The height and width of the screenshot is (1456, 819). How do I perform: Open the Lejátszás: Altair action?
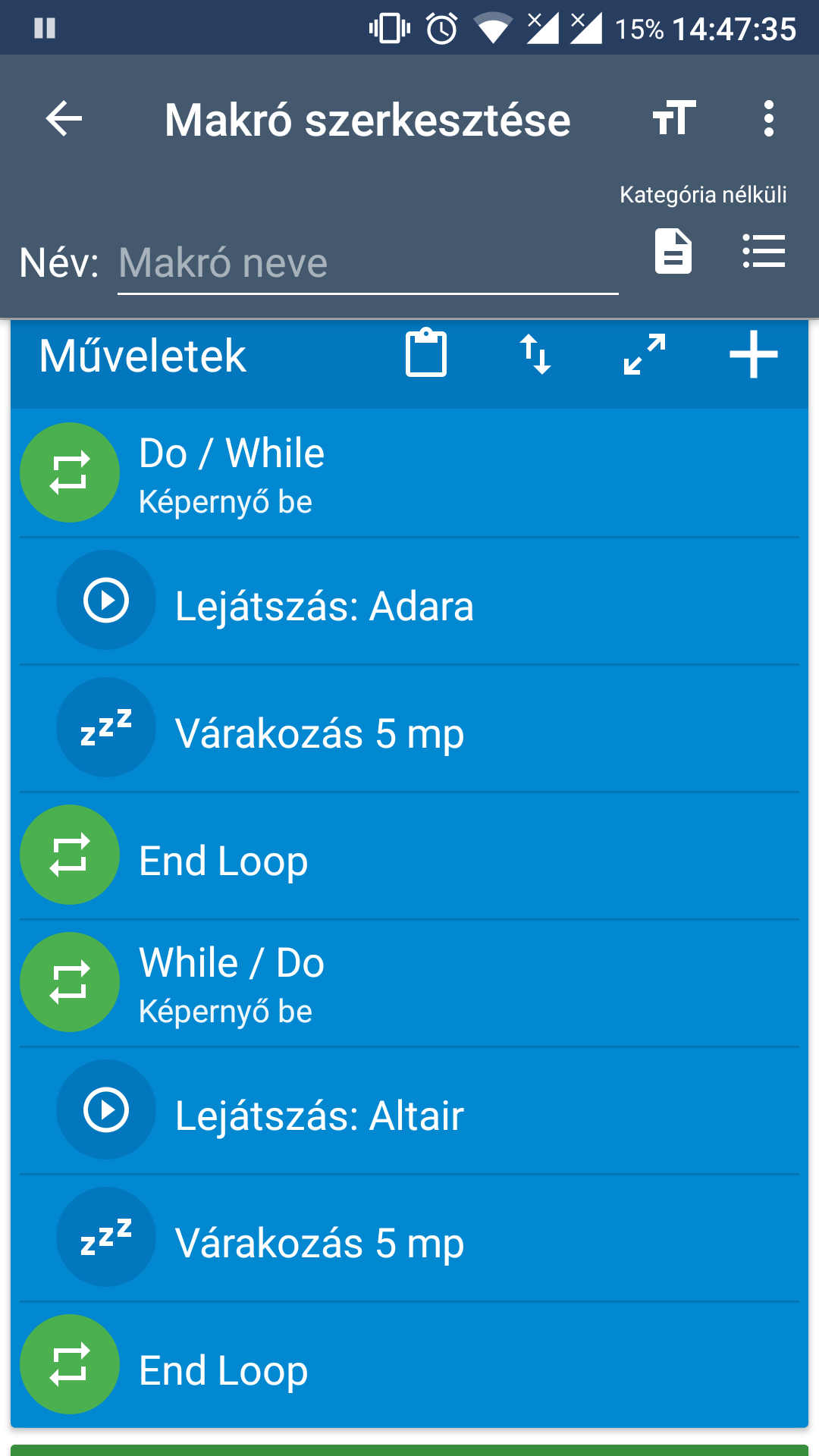[409, 1111]
